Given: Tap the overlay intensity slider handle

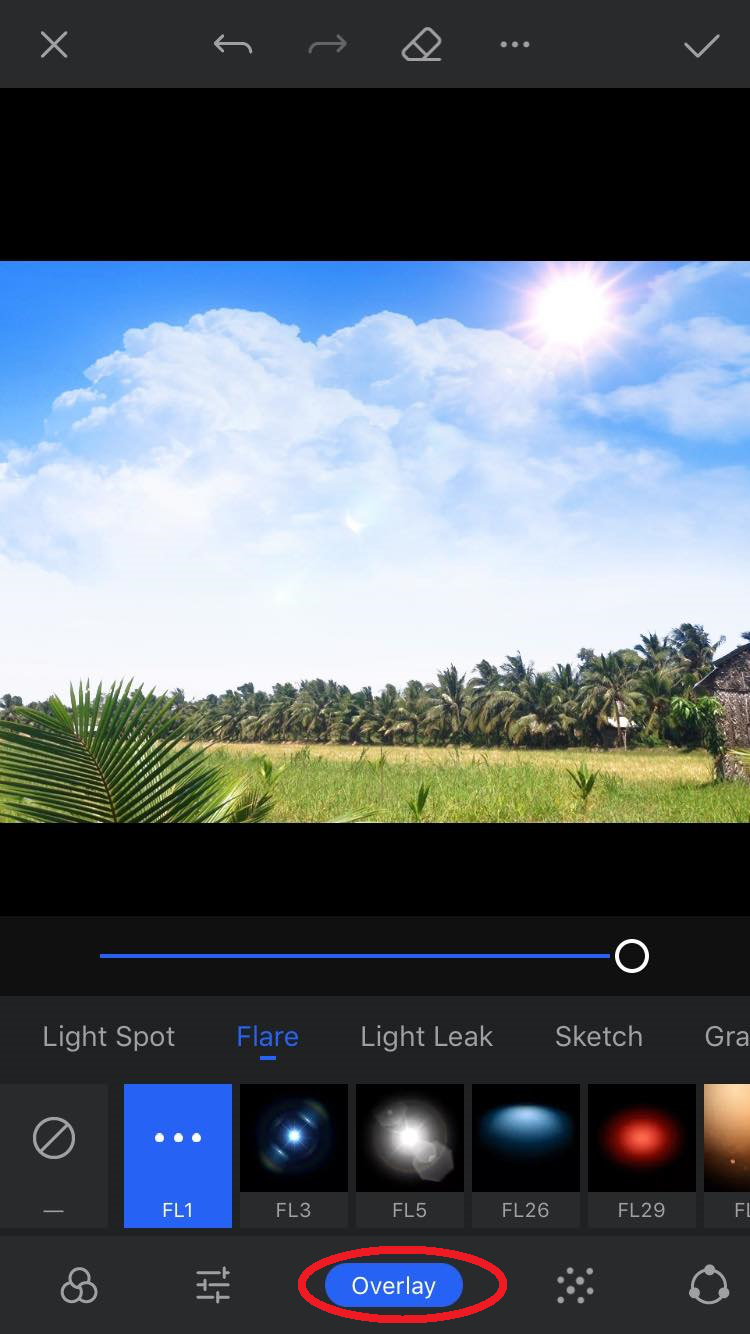Looking at the screenshot, I should 632,957.
